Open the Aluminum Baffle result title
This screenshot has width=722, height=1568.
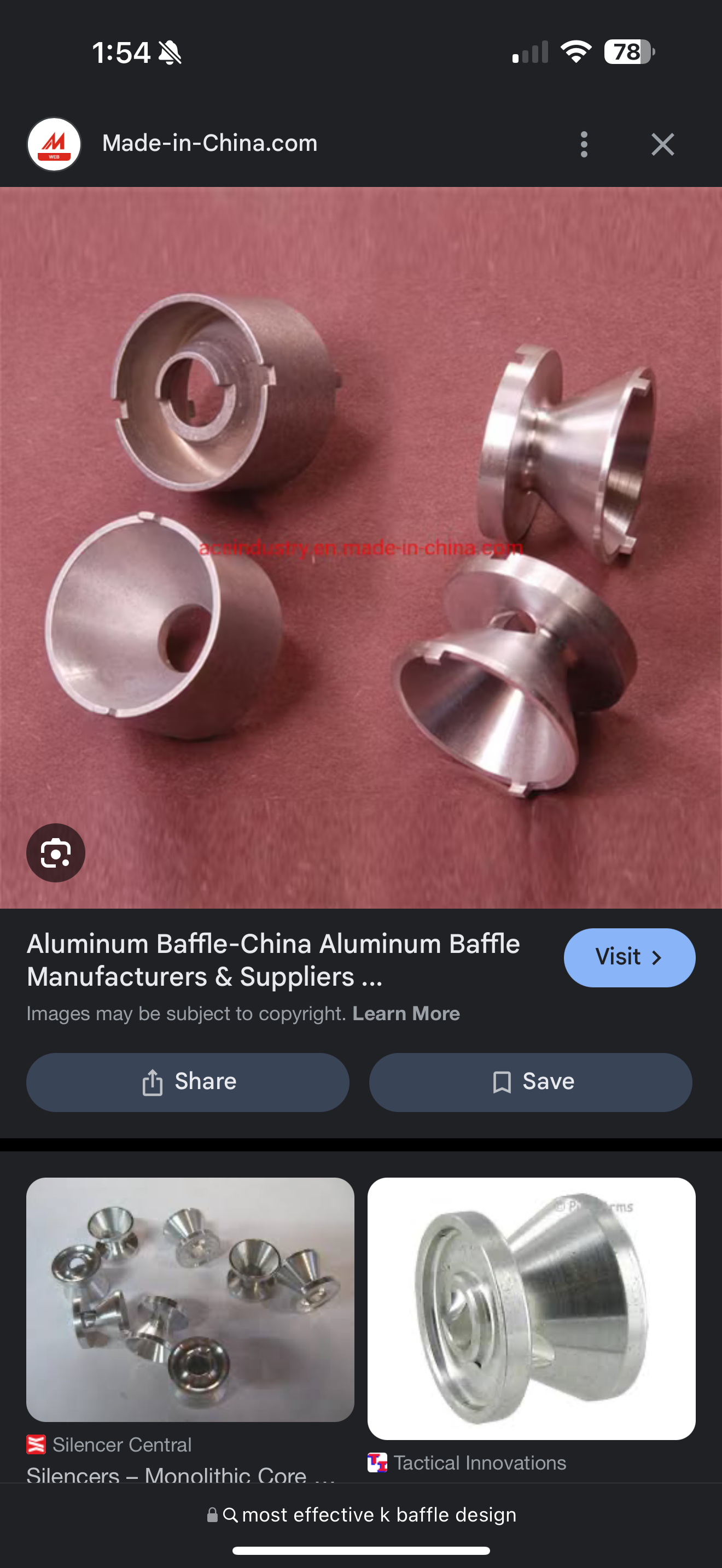274,960
